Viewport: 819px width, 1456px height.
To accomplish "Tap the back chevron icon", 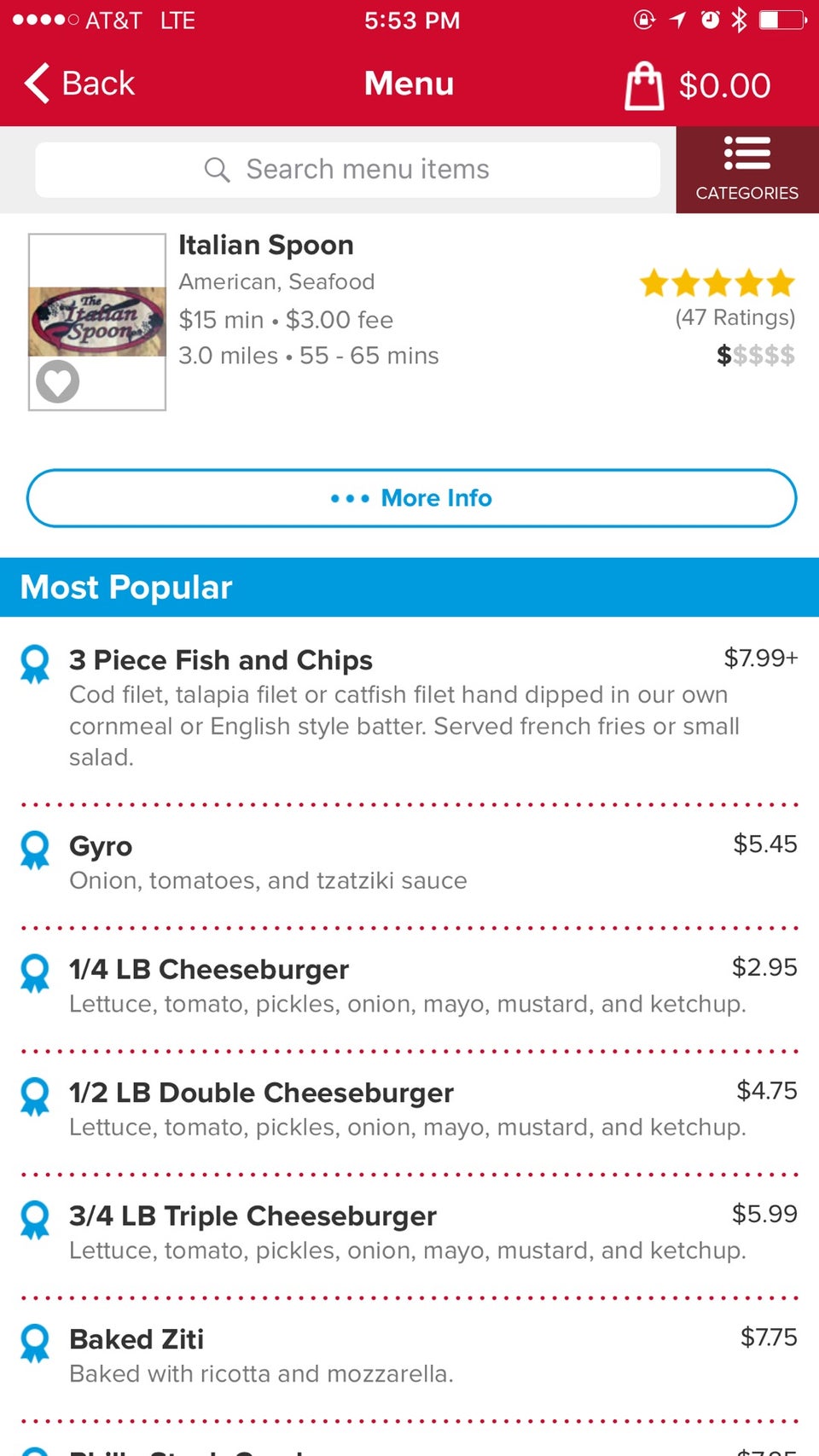I will click(x=34, y=83).
